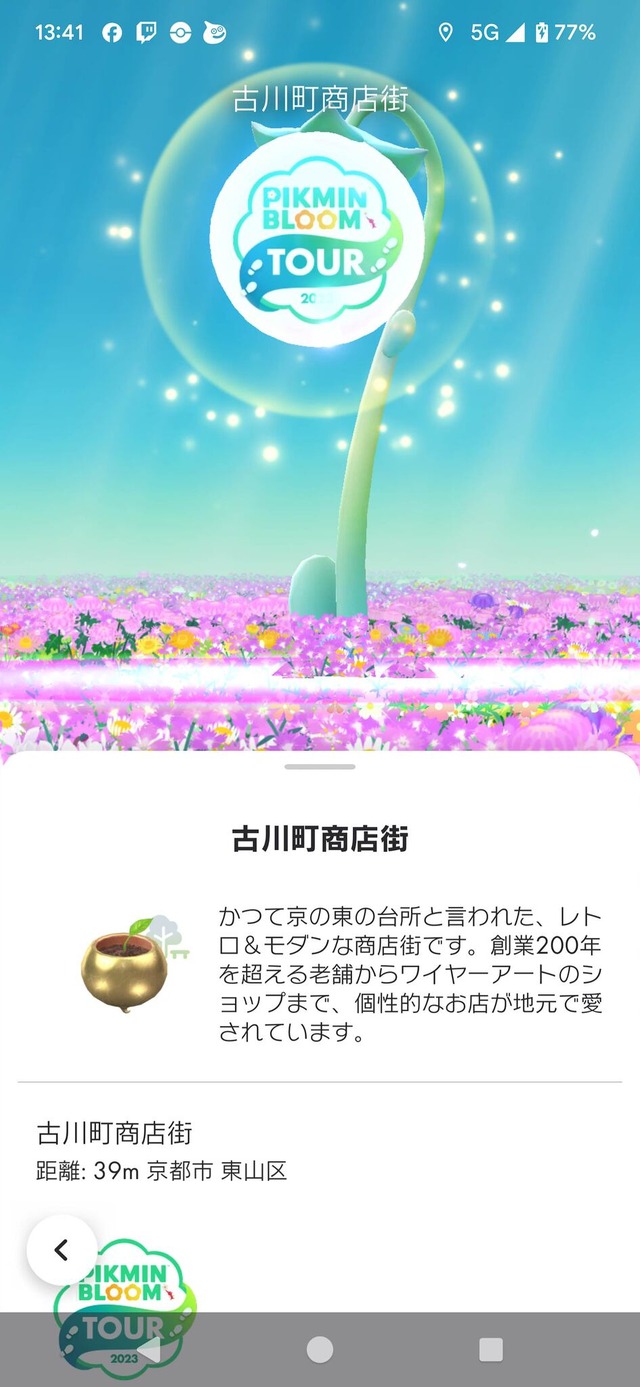640x1387 pixels.
Task: Open recent apps from the navigation bar
Action: (491, 1350)
